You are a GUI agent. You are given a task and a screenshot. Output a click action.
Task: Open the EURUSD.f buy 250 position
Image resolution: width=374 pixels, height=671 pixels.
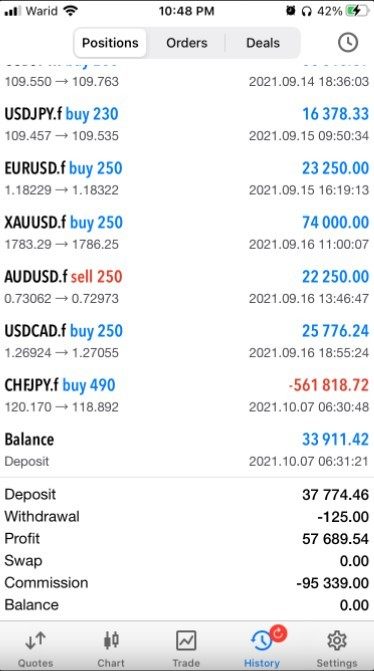tap(187, 178)
